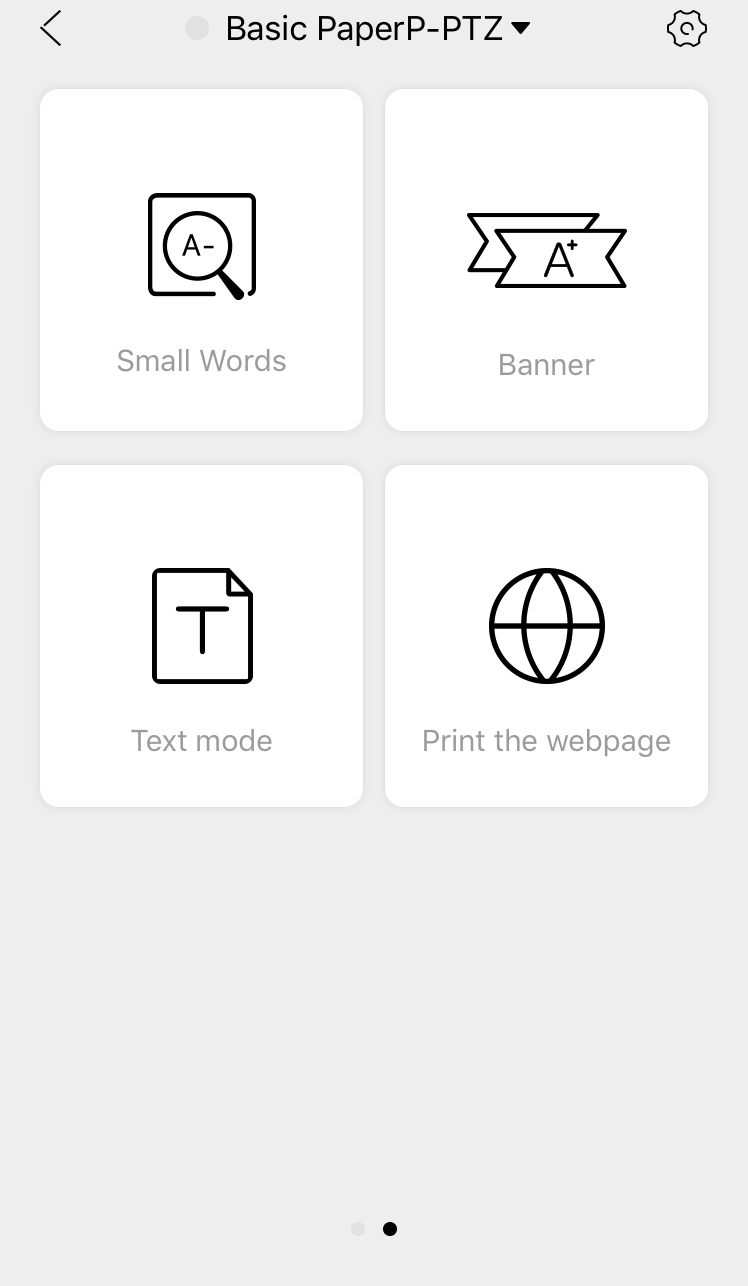Choose Print the webpage

pos(546,636)
